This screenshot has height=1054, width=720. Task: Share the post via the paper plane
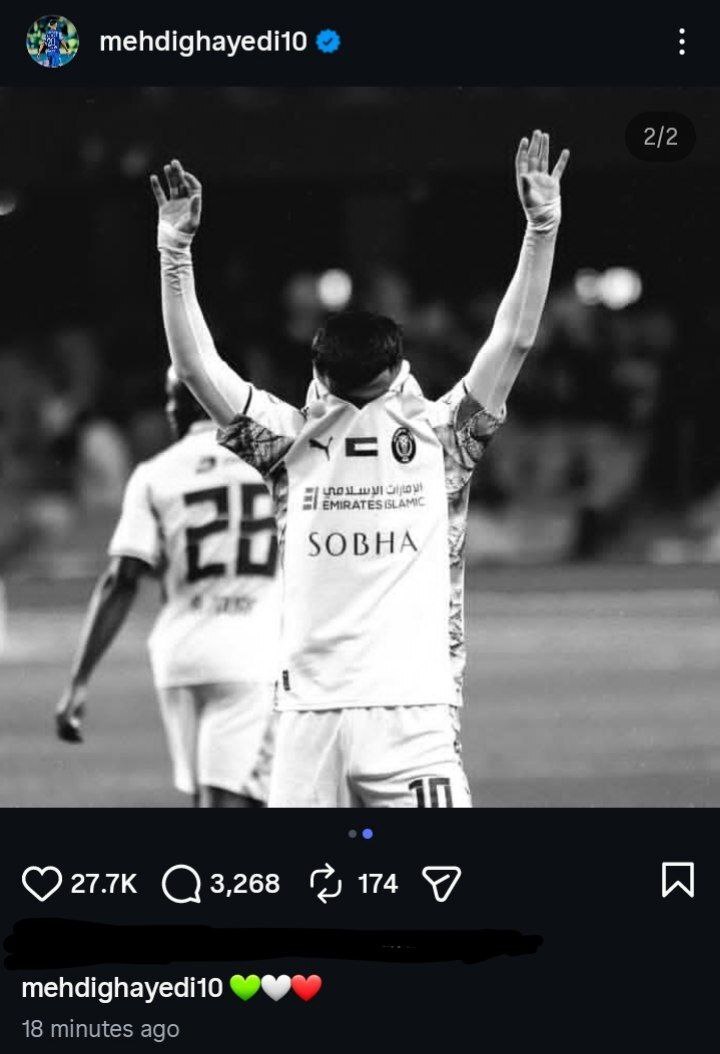coord(441,883)
